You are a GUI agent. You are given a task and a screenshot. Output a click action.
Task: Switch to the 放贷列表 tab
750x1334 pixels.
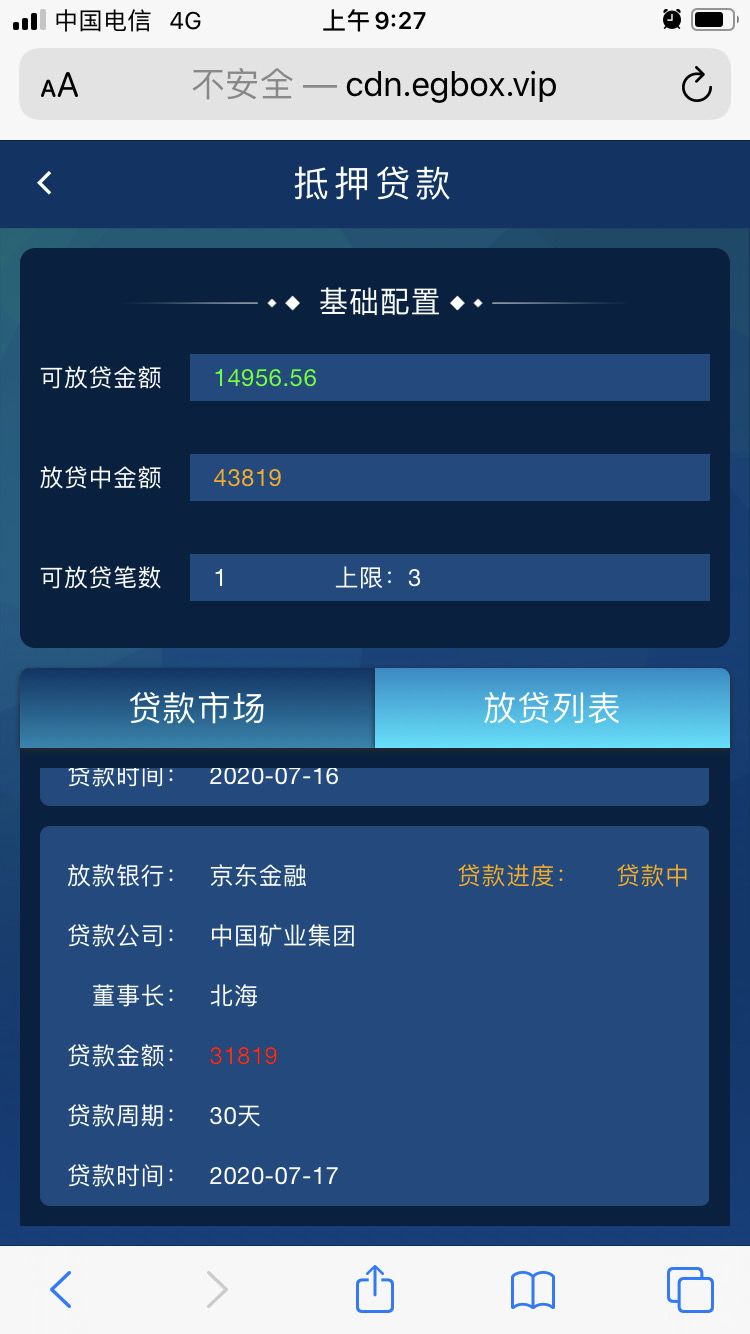pos(552,708)
